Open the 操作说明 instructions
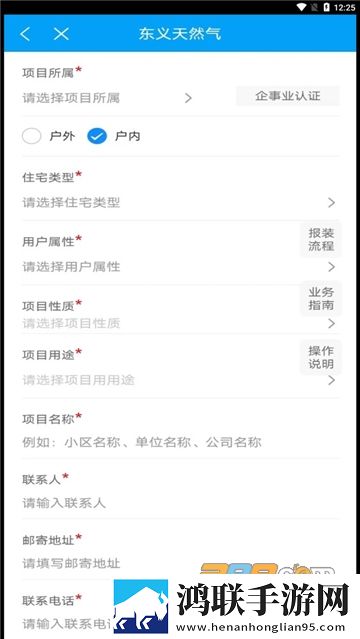The width and height of the screenshot is (360, 639). coord(321,357)
